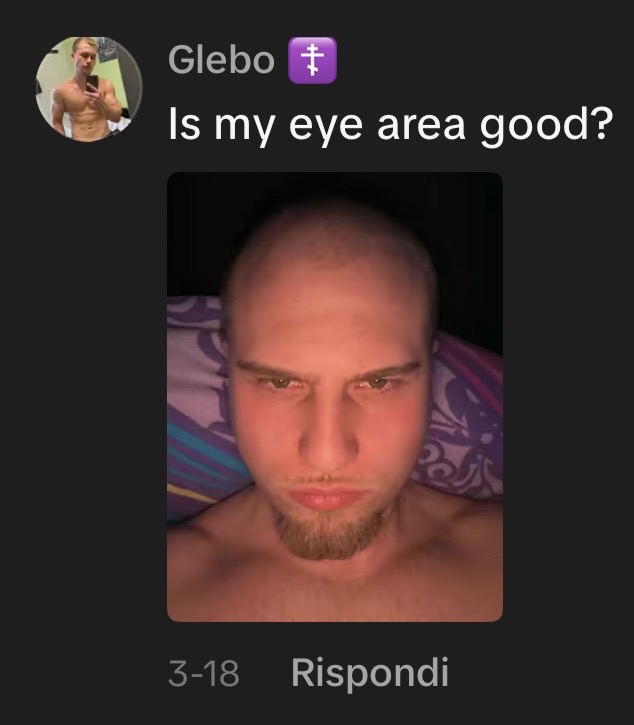Tap Rispondi to reply to Glebo
Viewport: 634px width, 725px height.
(x=369, y=672)
